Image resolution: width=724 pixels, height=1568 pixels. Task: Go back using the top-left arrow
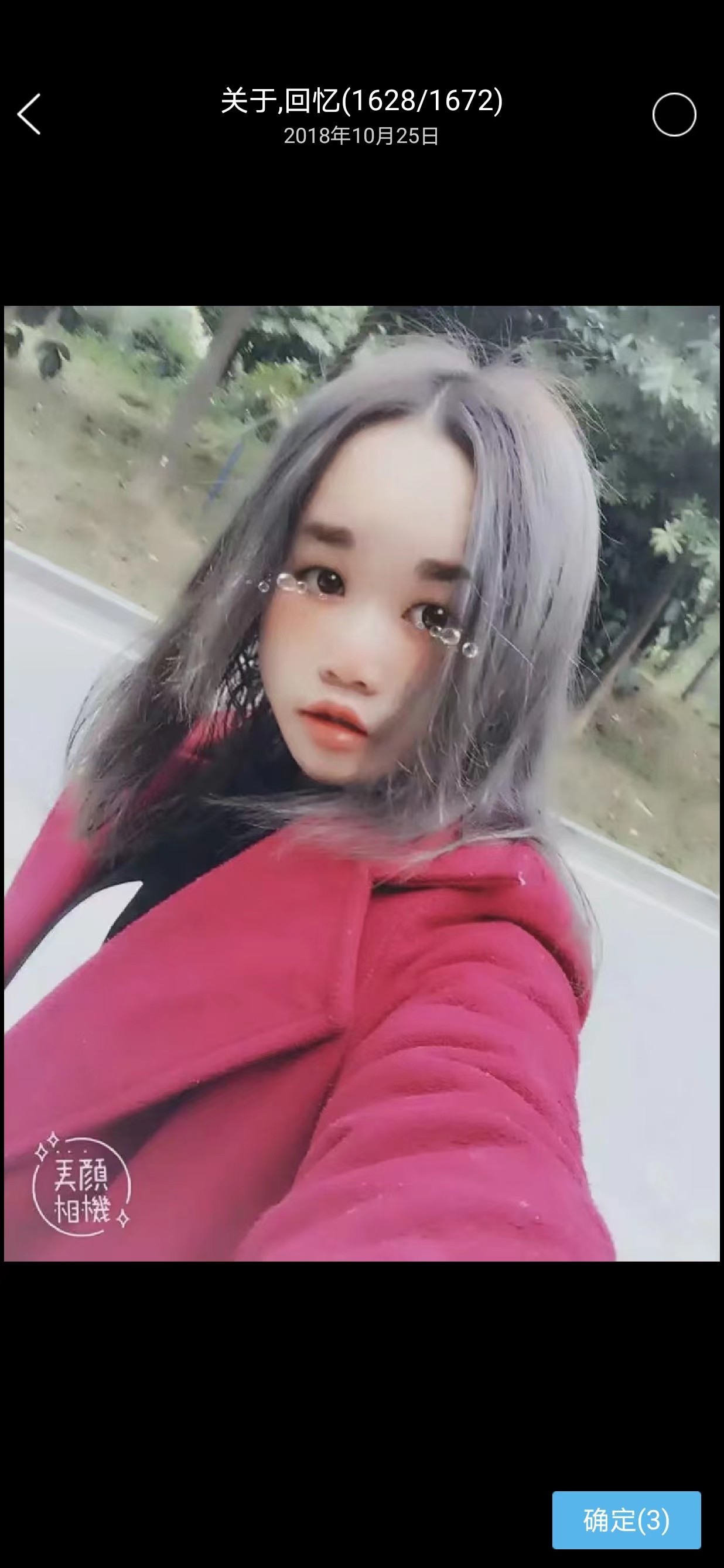click(x=29, y=114)
